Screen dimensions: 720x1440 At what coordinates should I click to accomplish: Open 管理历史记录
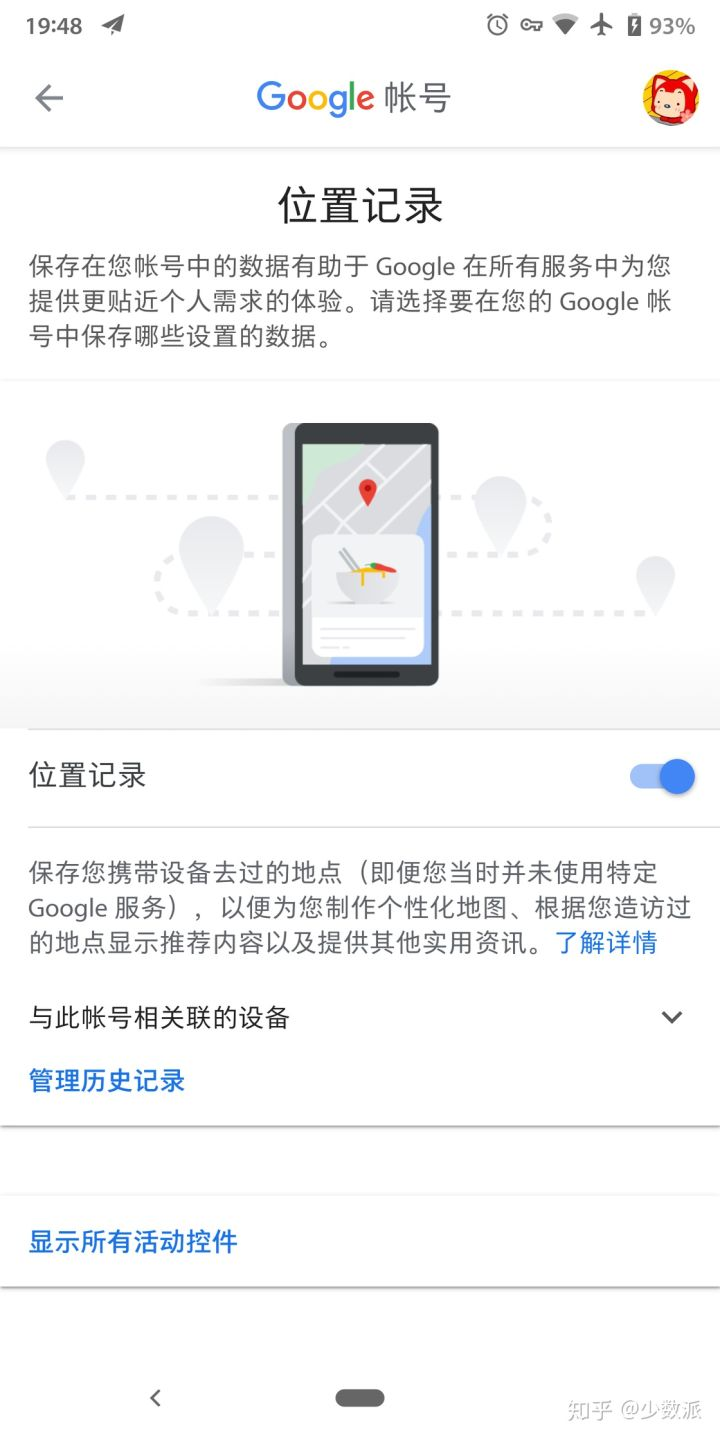(x=107, y=1081)
